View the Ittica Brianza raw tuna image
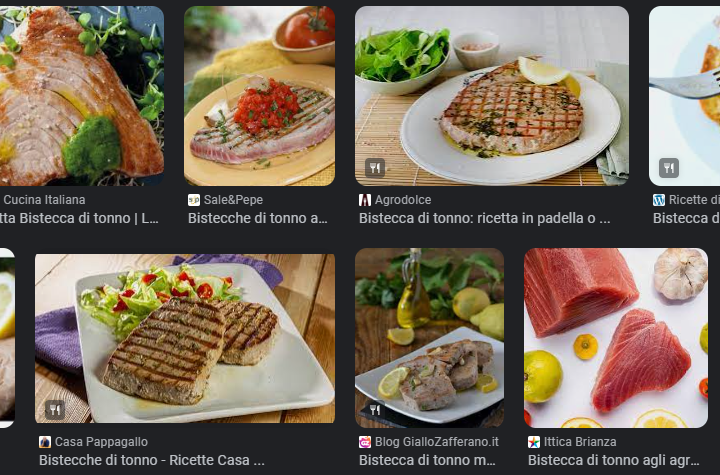 coord(615,336)
